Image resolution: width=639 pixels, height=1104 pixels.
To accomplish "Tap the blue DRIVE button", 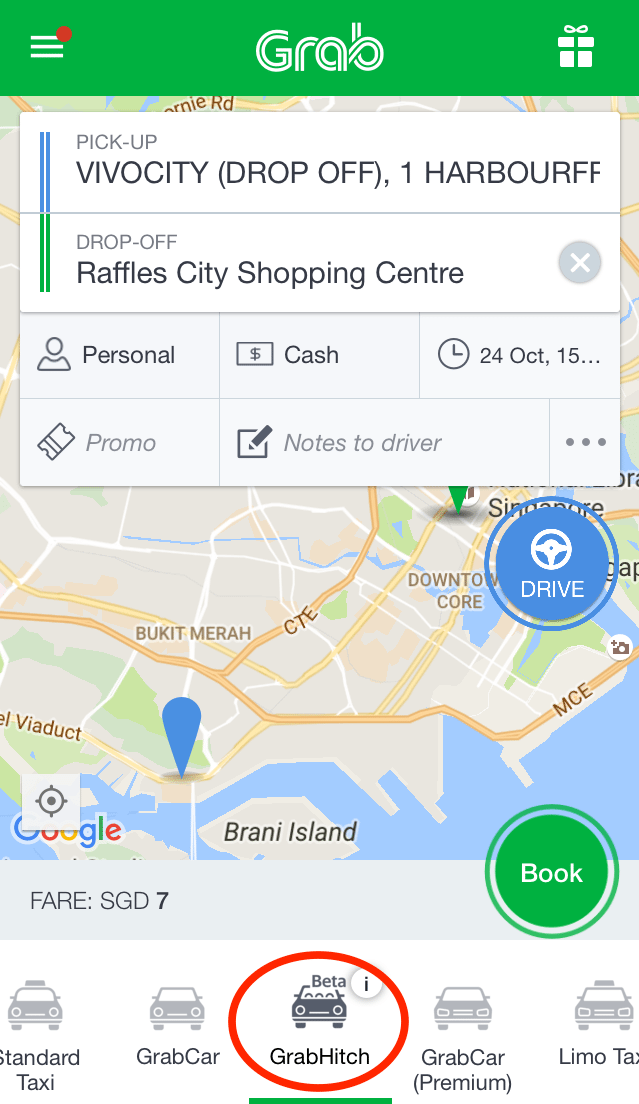I will 551,563.
